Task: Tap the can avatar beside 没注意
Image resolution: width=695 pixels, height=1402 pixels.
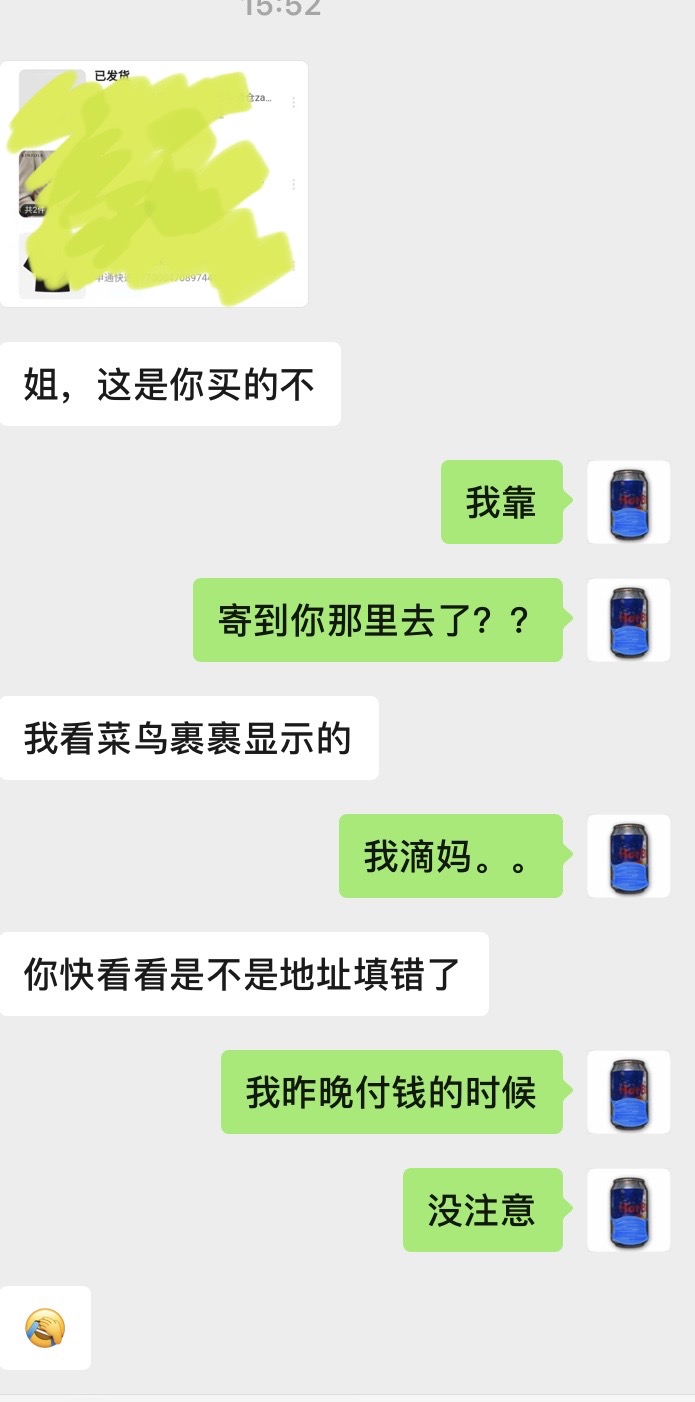Action: [628, 1210]
